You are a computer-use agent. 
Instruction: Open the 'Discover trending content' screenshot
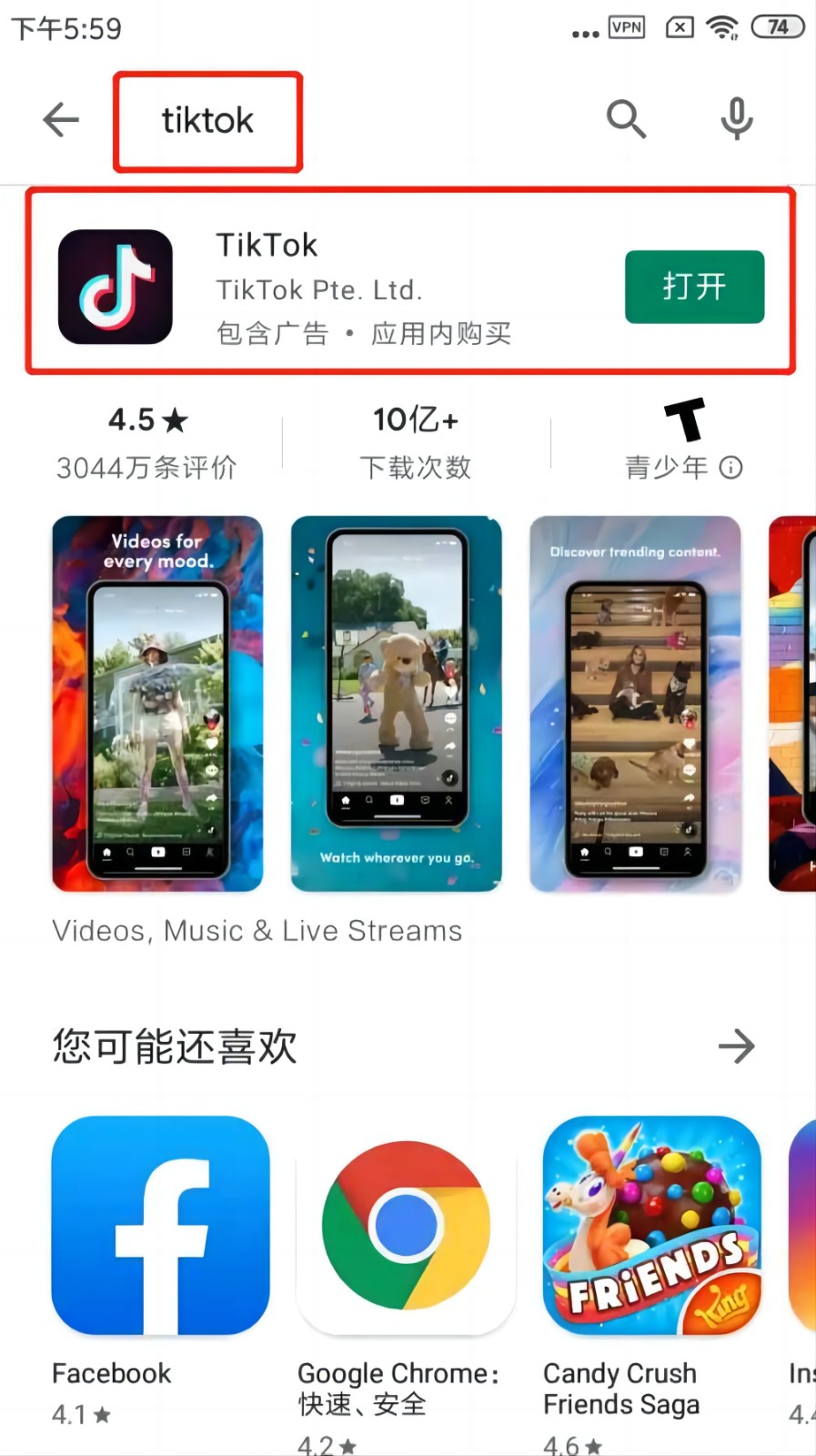[635, 703]
